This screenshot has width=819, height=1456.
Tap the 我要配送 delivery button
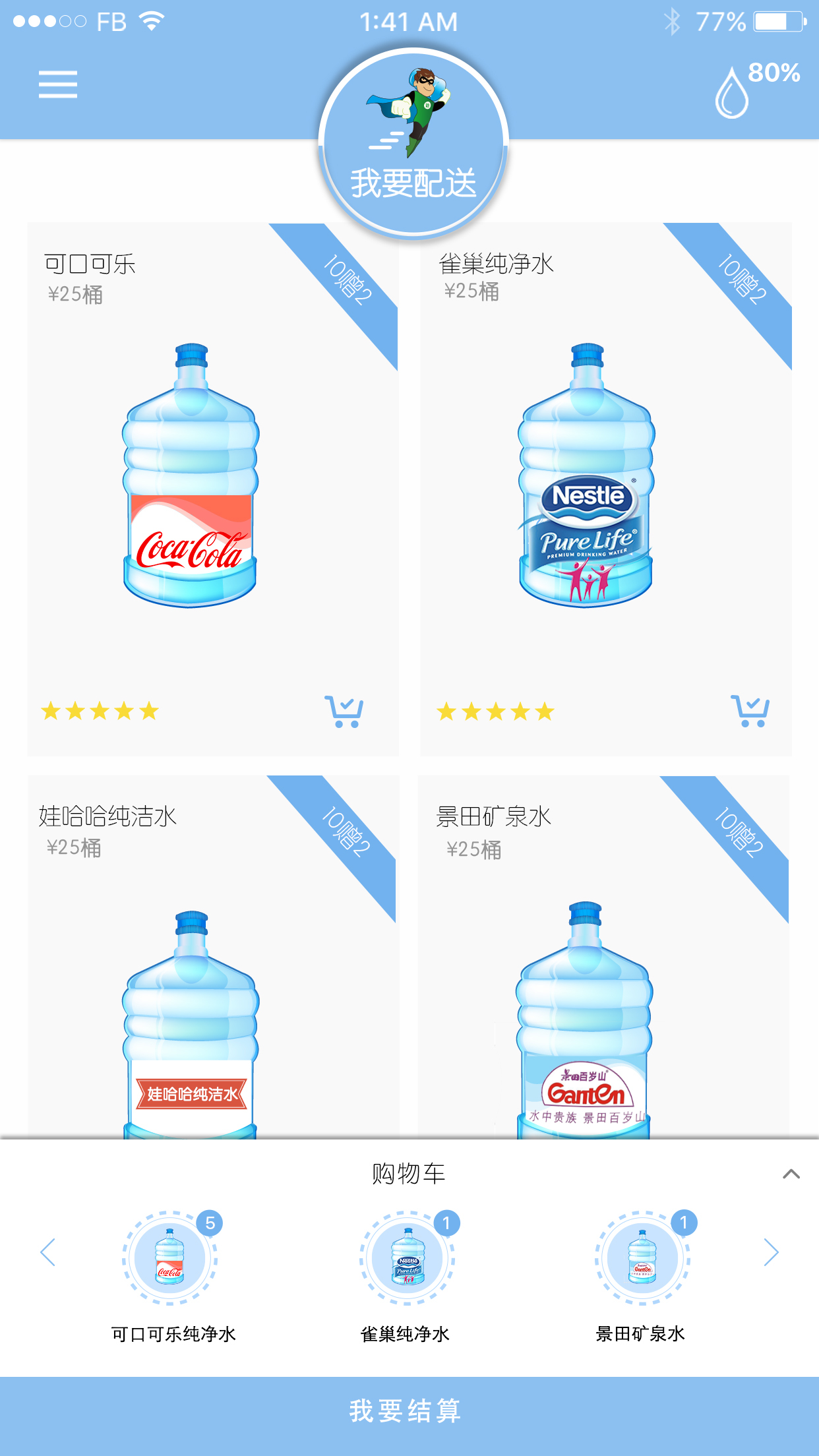(413, 142)
